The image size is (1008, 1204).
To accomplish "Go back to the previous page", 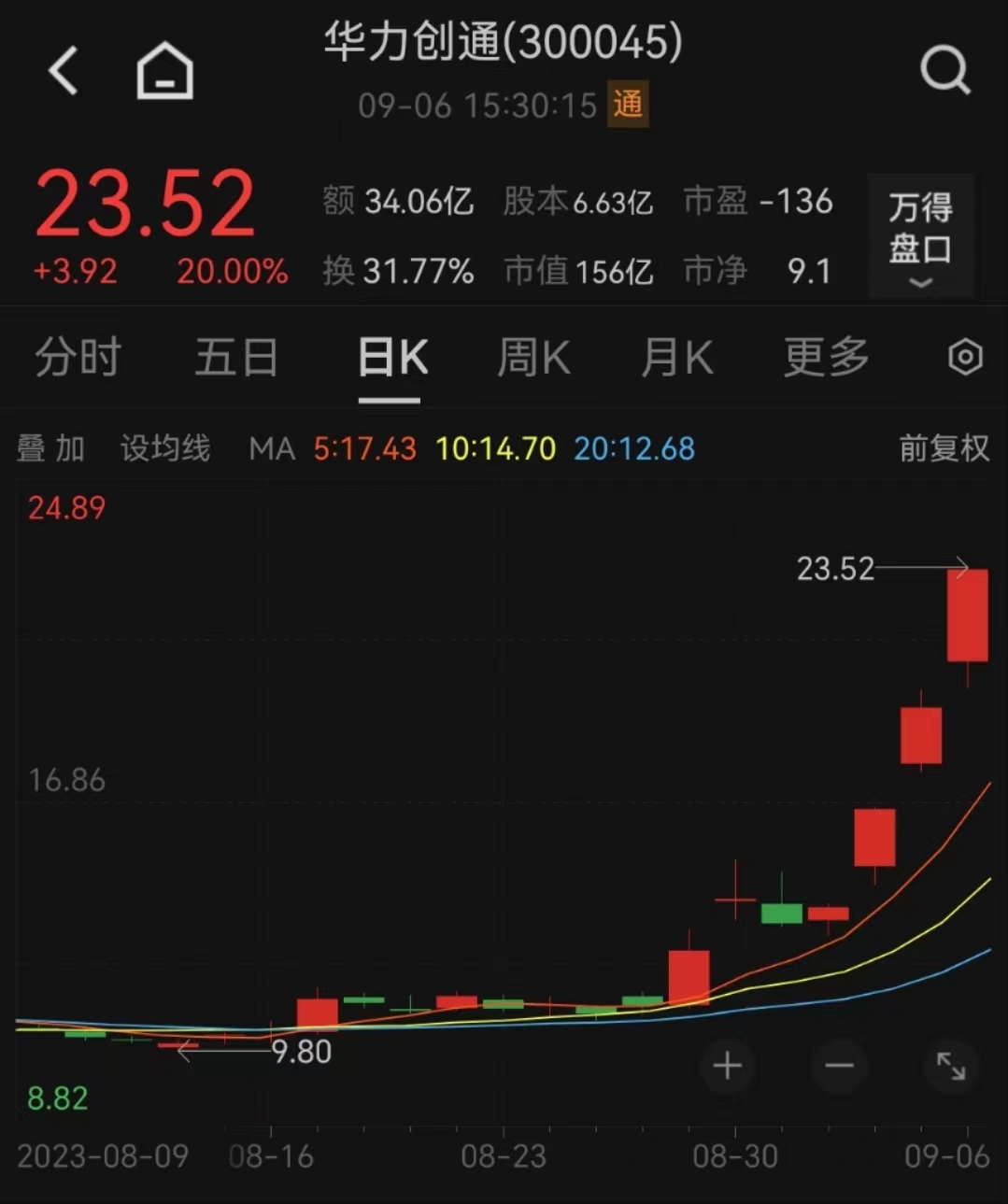I will coord(64,71).
